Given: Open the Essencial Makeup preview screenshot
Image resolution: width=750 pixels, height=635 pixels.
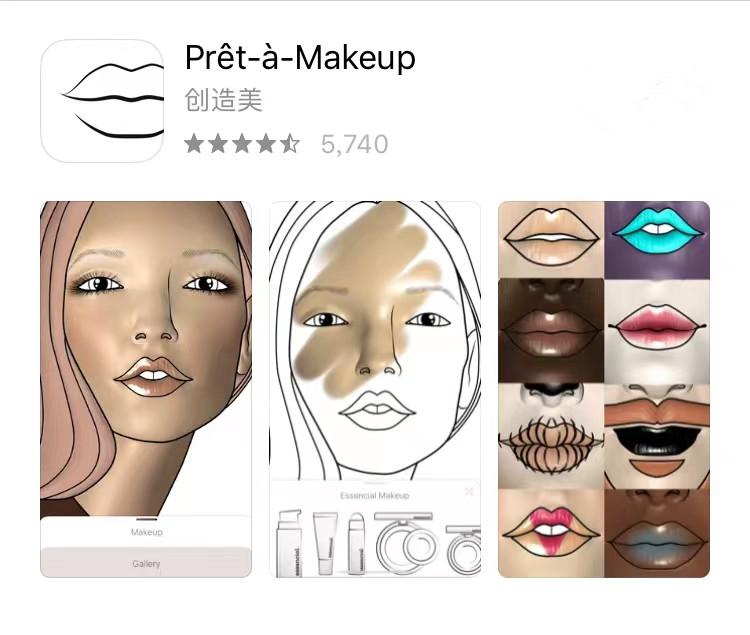Looking at the screenshot, I should point(375,389).
